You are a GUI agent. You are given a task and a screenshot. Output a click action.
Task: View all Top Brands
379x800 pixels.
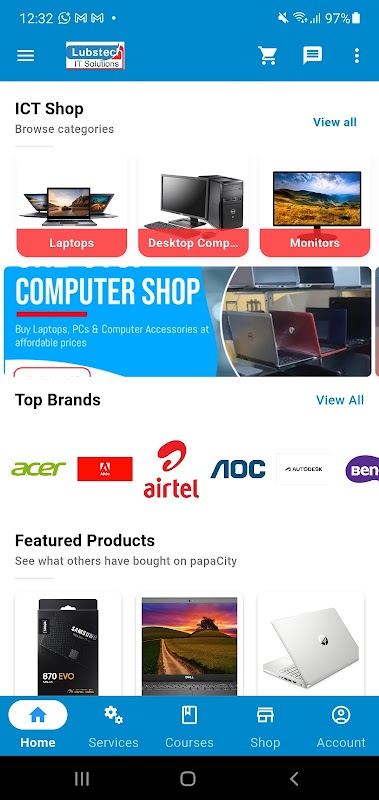(x=340, y=400)
